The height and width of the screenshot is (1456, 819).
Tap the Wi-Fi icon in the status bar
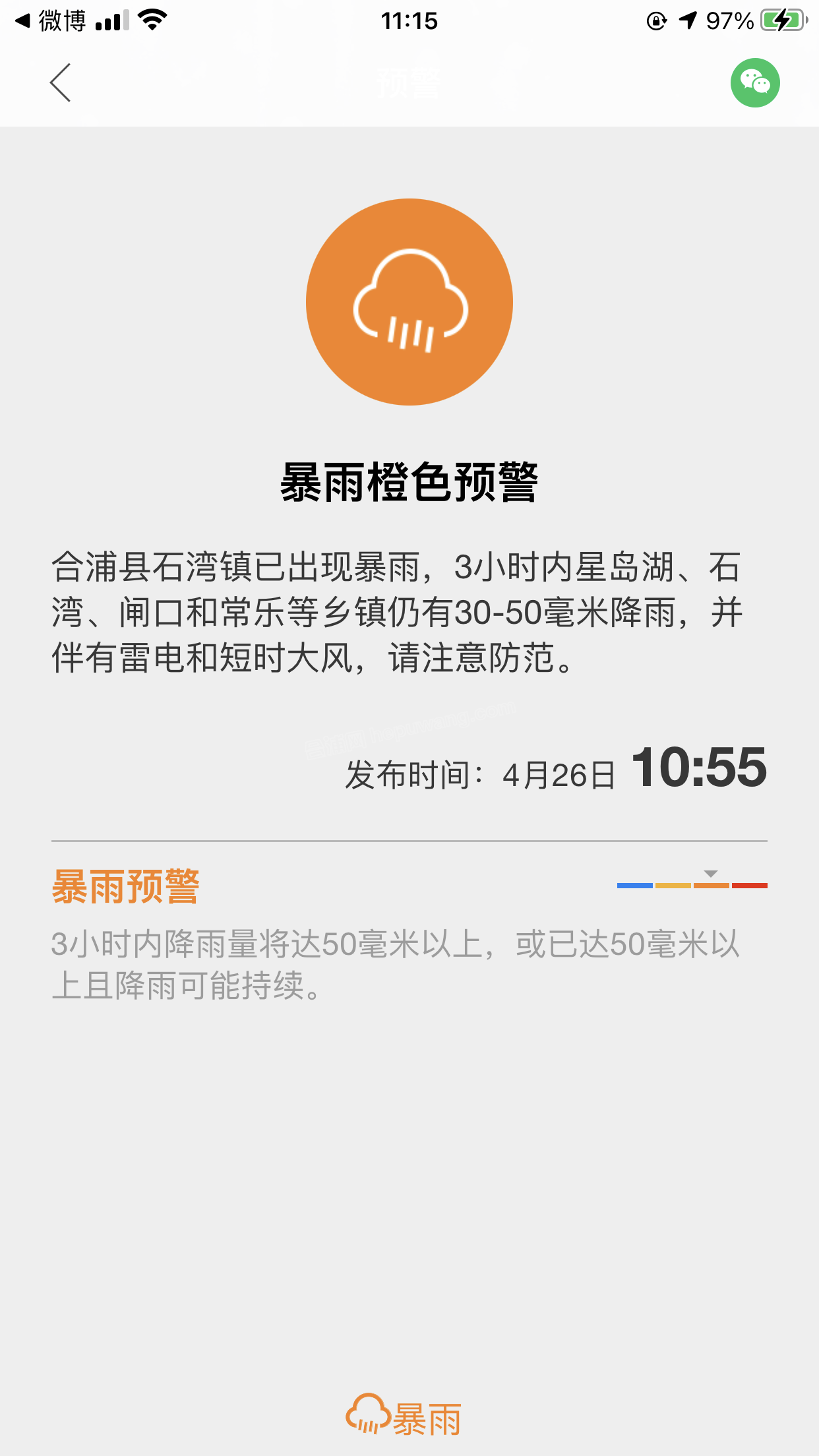[x=150, y=20]
